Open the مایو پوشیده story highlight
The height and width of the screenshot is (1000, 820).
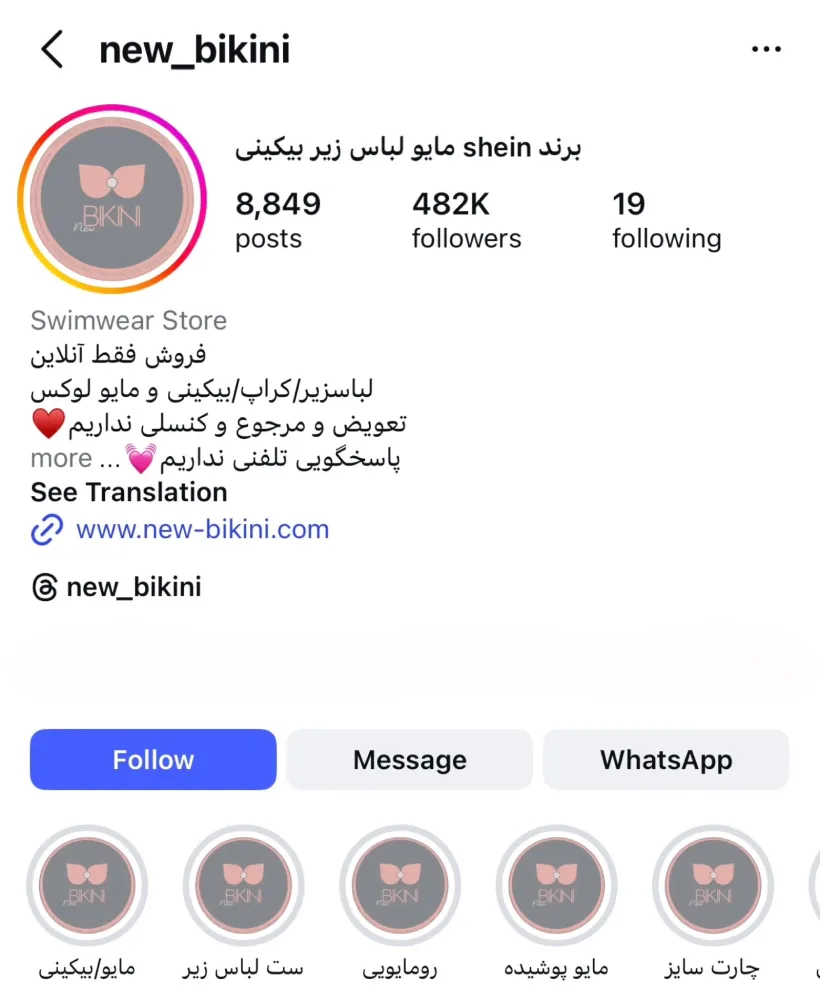coord(557,885)
